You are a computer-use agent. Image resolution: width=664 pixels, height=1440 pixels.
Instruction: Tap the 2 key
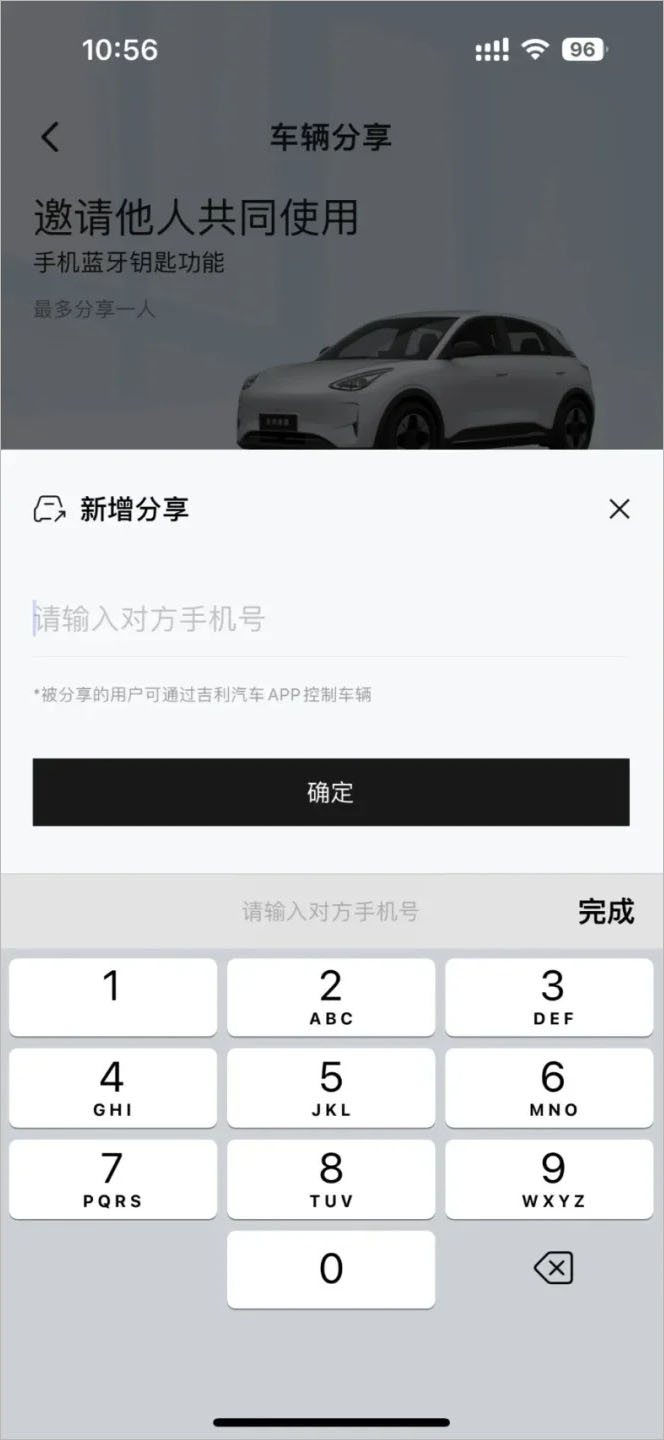[x=331, y=997]
